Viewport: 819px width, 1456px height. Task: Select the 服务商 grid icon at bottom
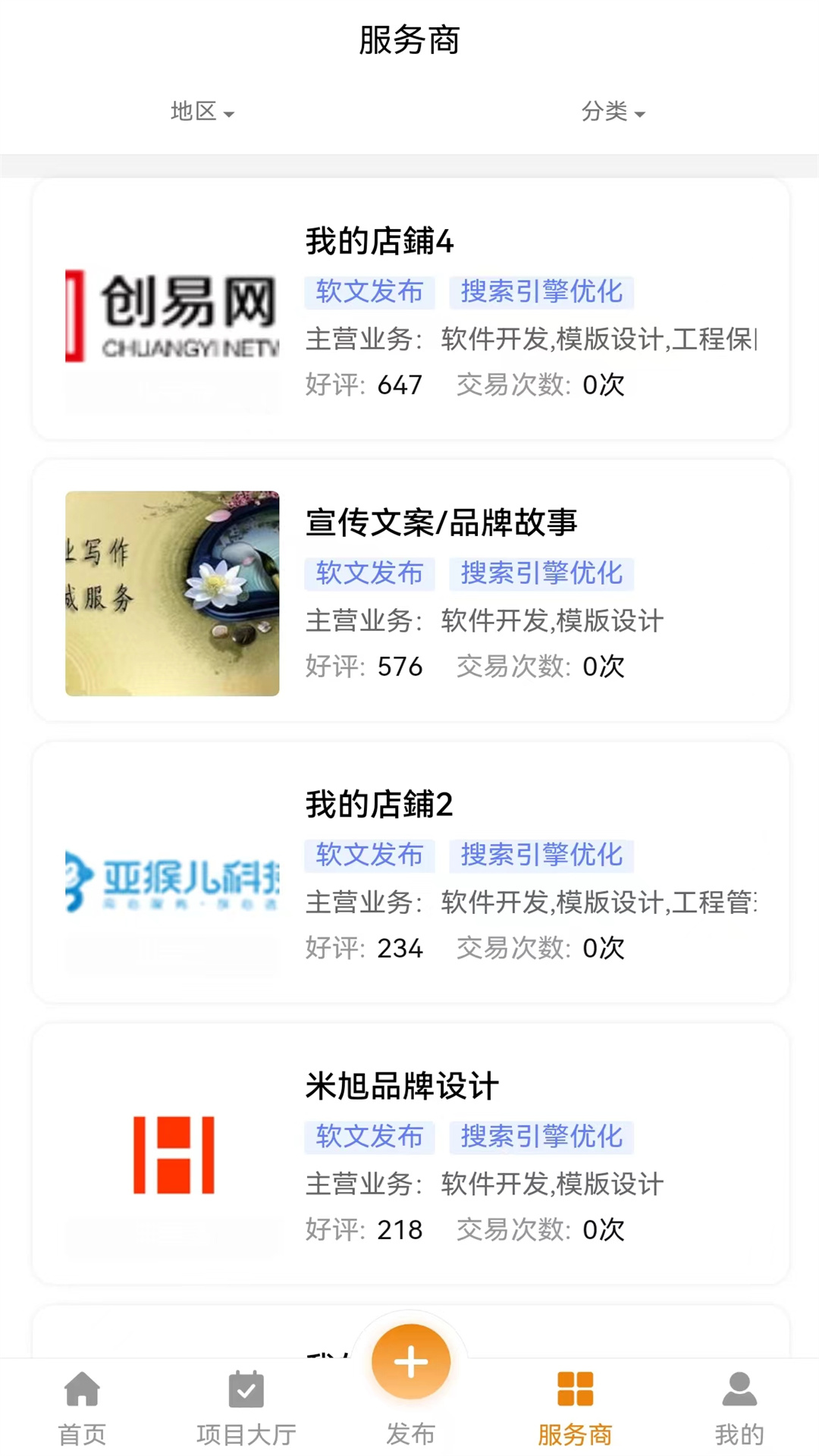(575, 1389)
